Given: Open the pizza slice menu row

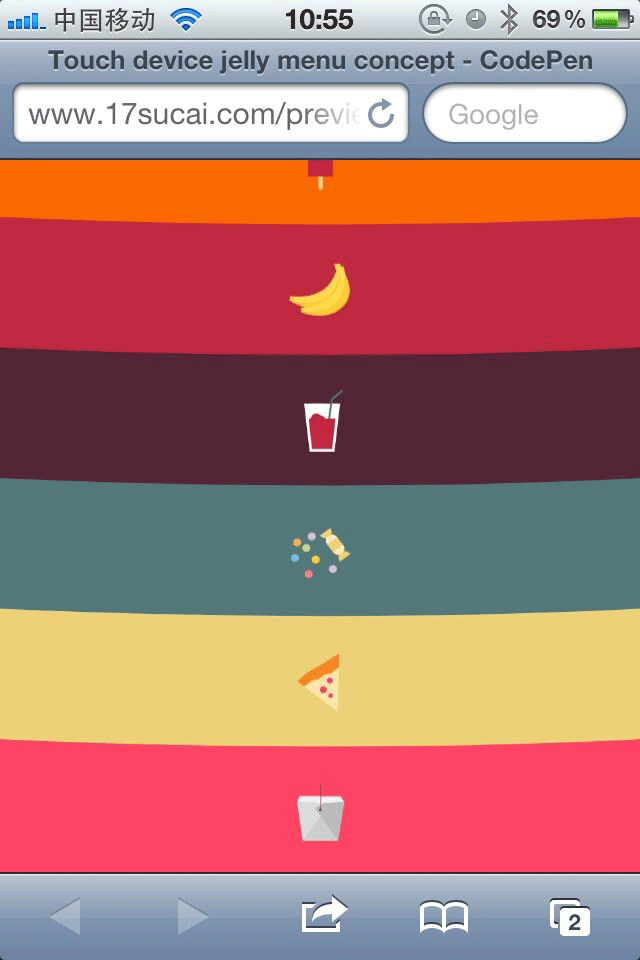Looking at the screenshot, I should click(x=320, y=682).
